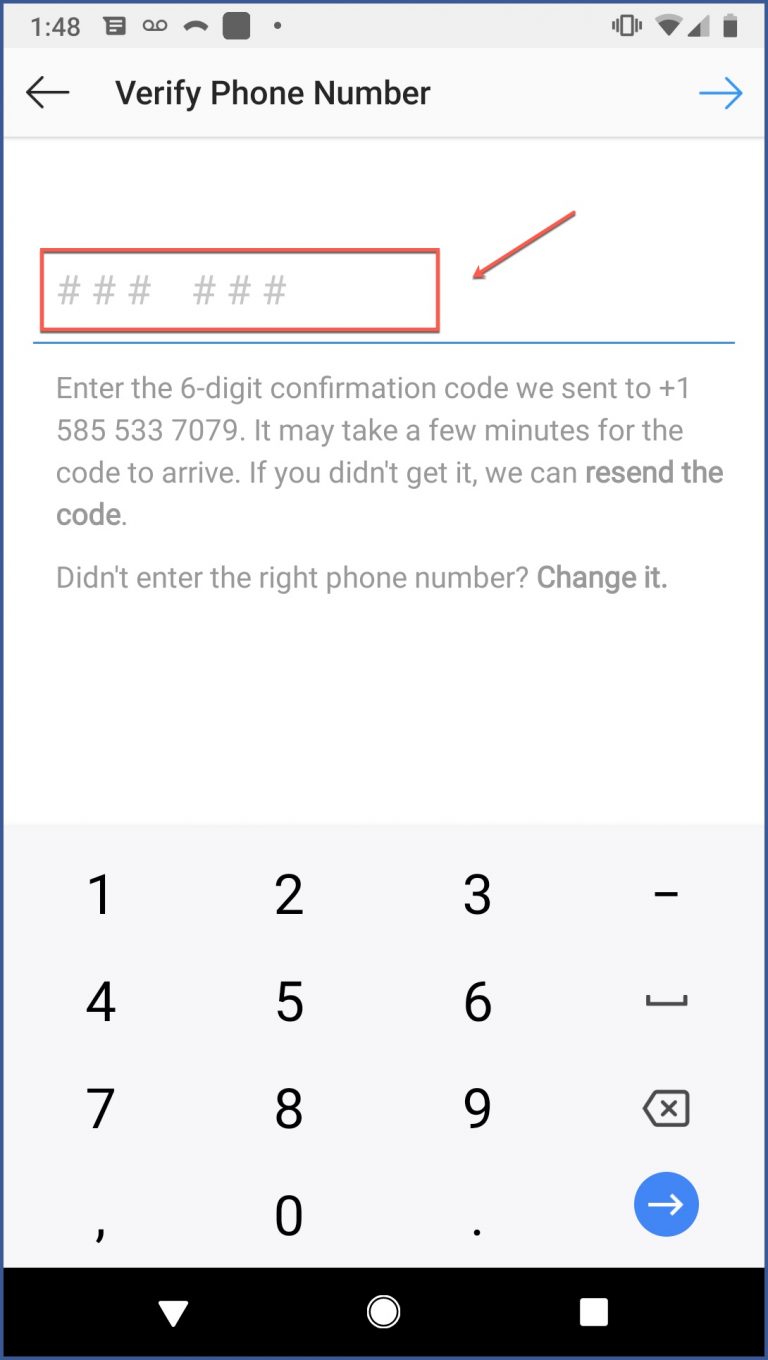Image resolution: width=768 pixels, height=1360 pixels.
Task: Enter digit 6 on the keypad
Action: [x=478, y=1001]
